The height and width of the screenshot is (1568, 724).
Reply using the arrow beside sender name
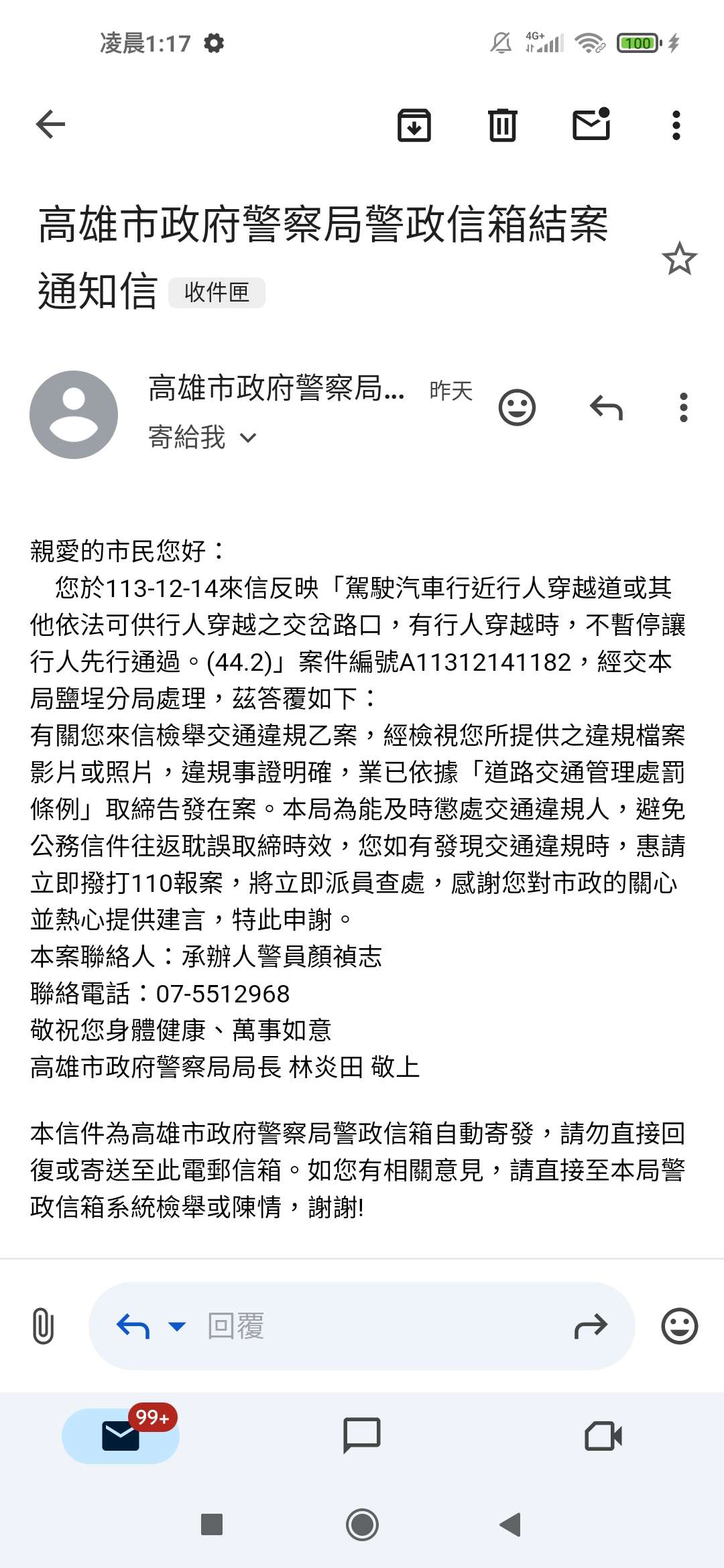[x=607, y=407]
